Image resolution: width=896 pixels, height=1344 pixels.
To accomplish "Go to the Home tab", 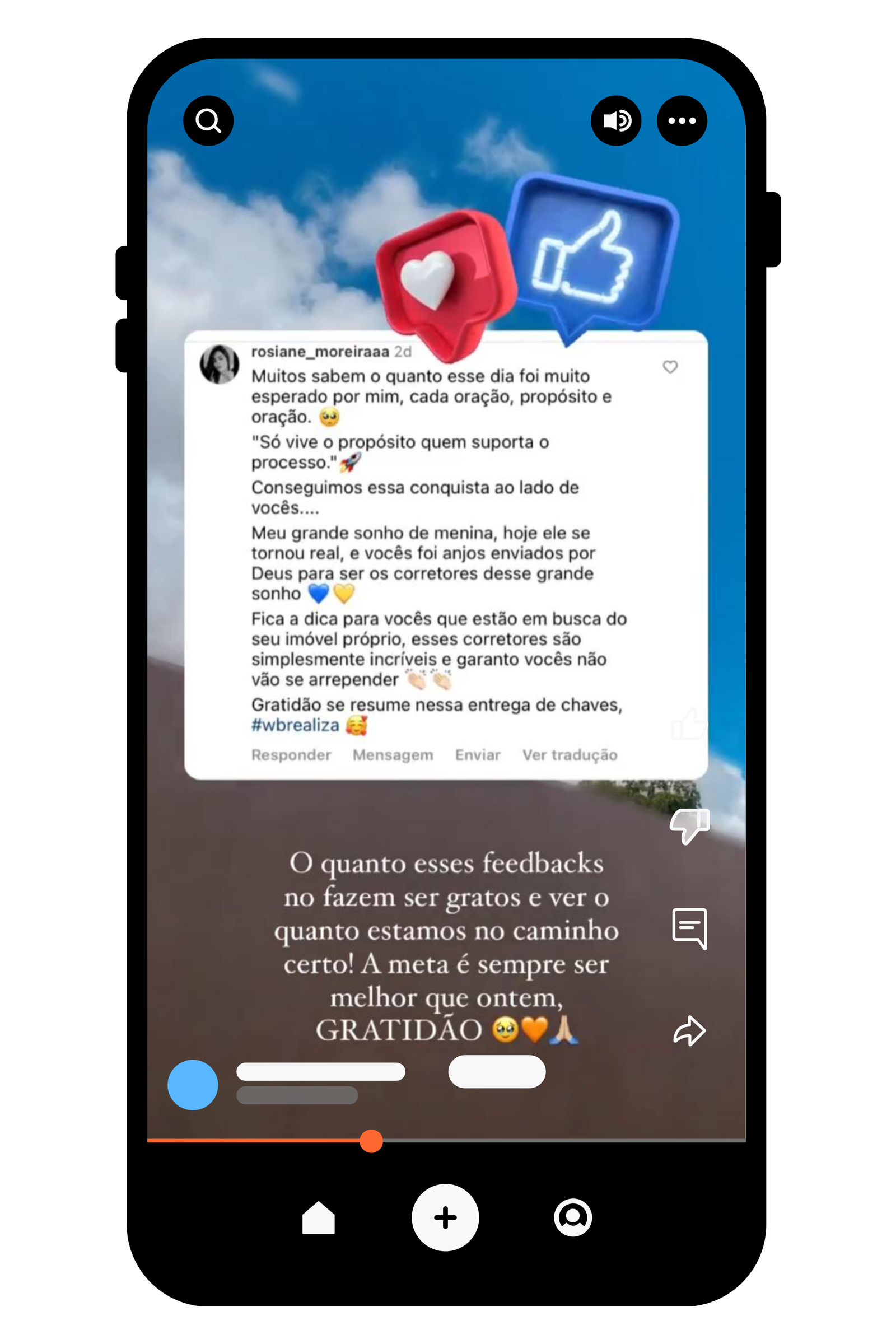I will tap(318, 1217).
